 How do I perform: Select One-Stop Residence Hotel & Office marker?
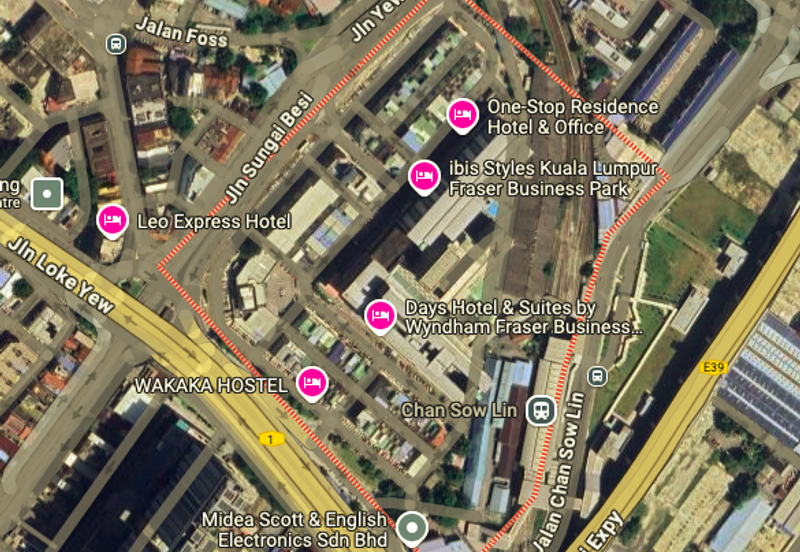coord(461,115)
